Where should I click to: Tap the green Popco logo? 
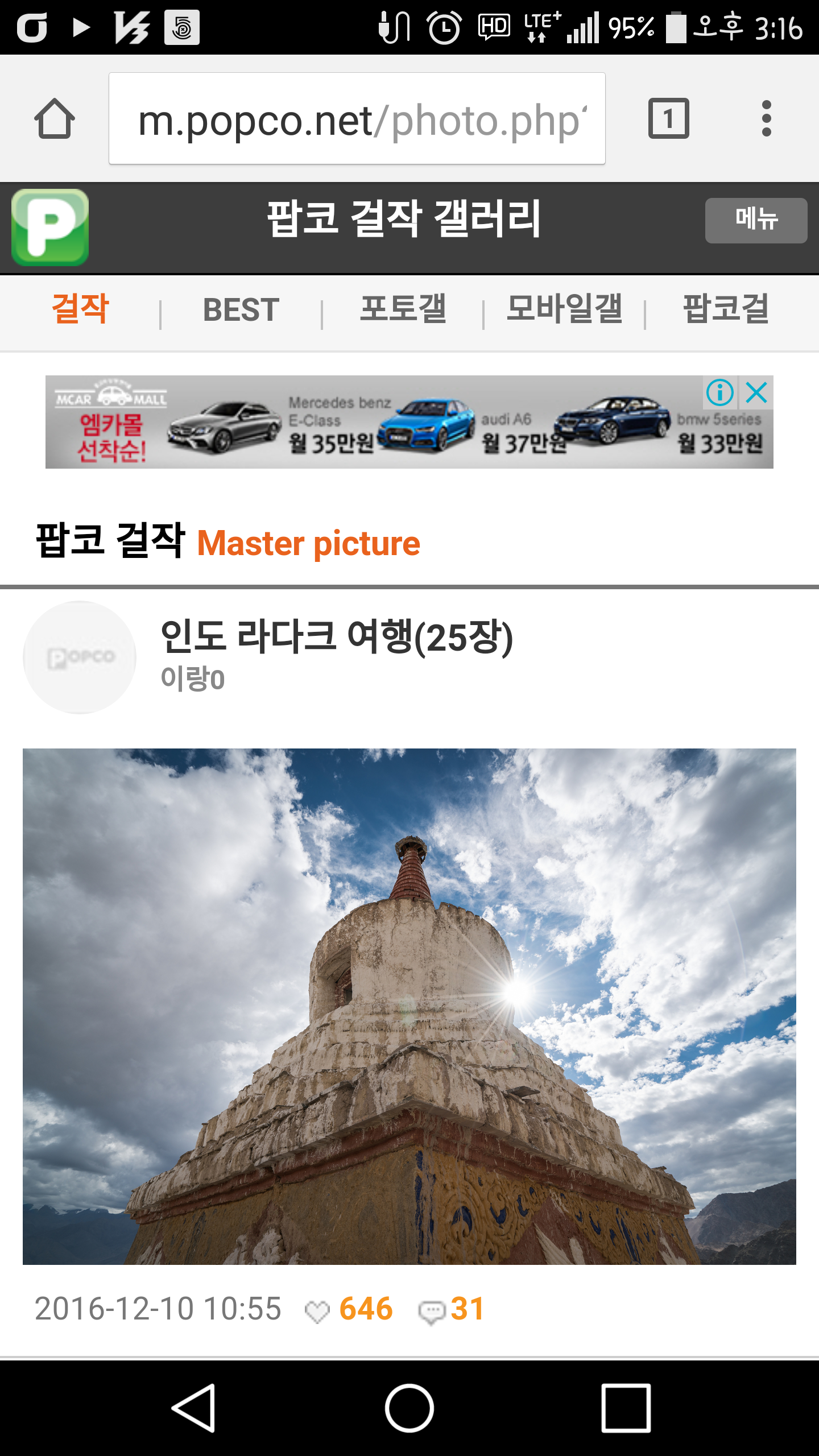tap(50, 227)
